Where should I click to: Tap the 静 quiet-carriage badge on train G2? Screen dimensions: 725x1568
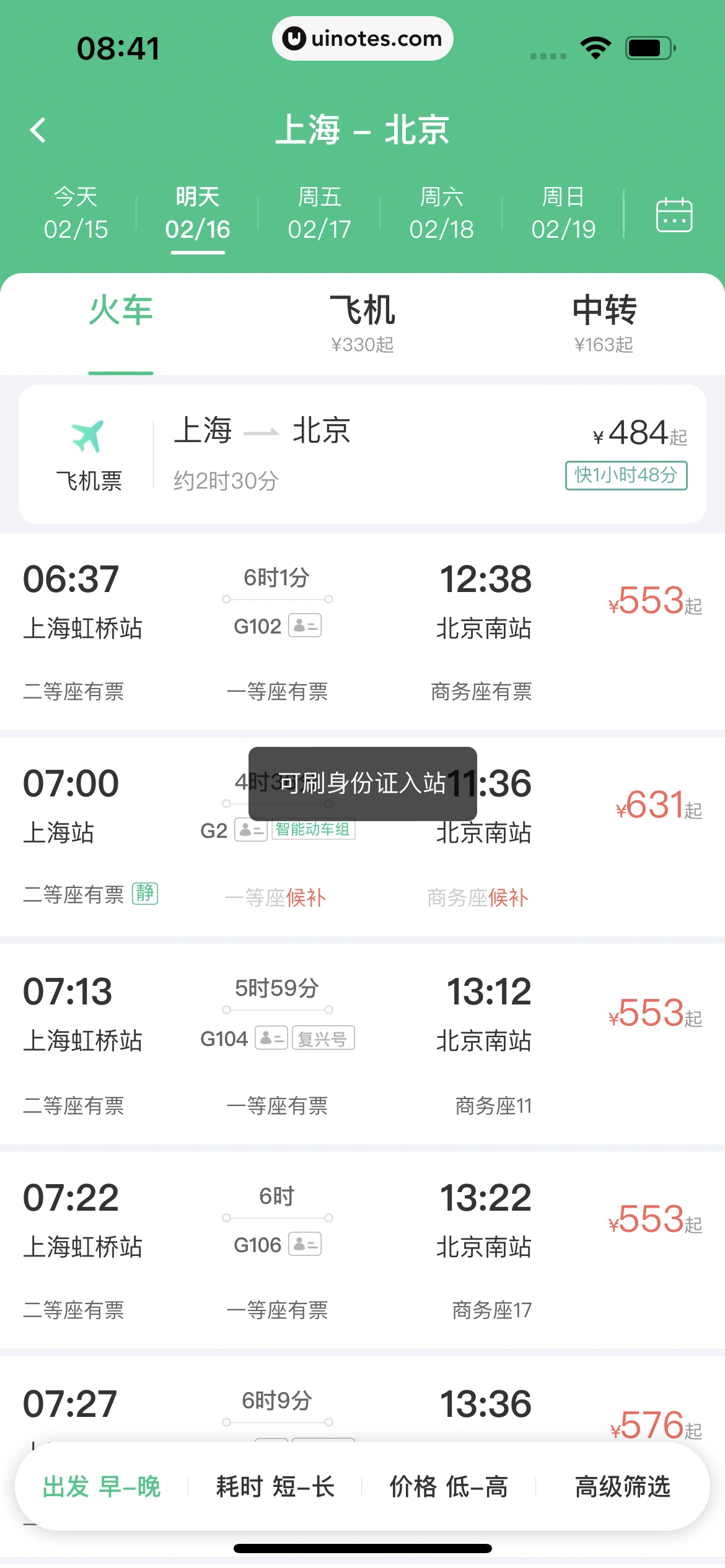click(x=146, y=894)
